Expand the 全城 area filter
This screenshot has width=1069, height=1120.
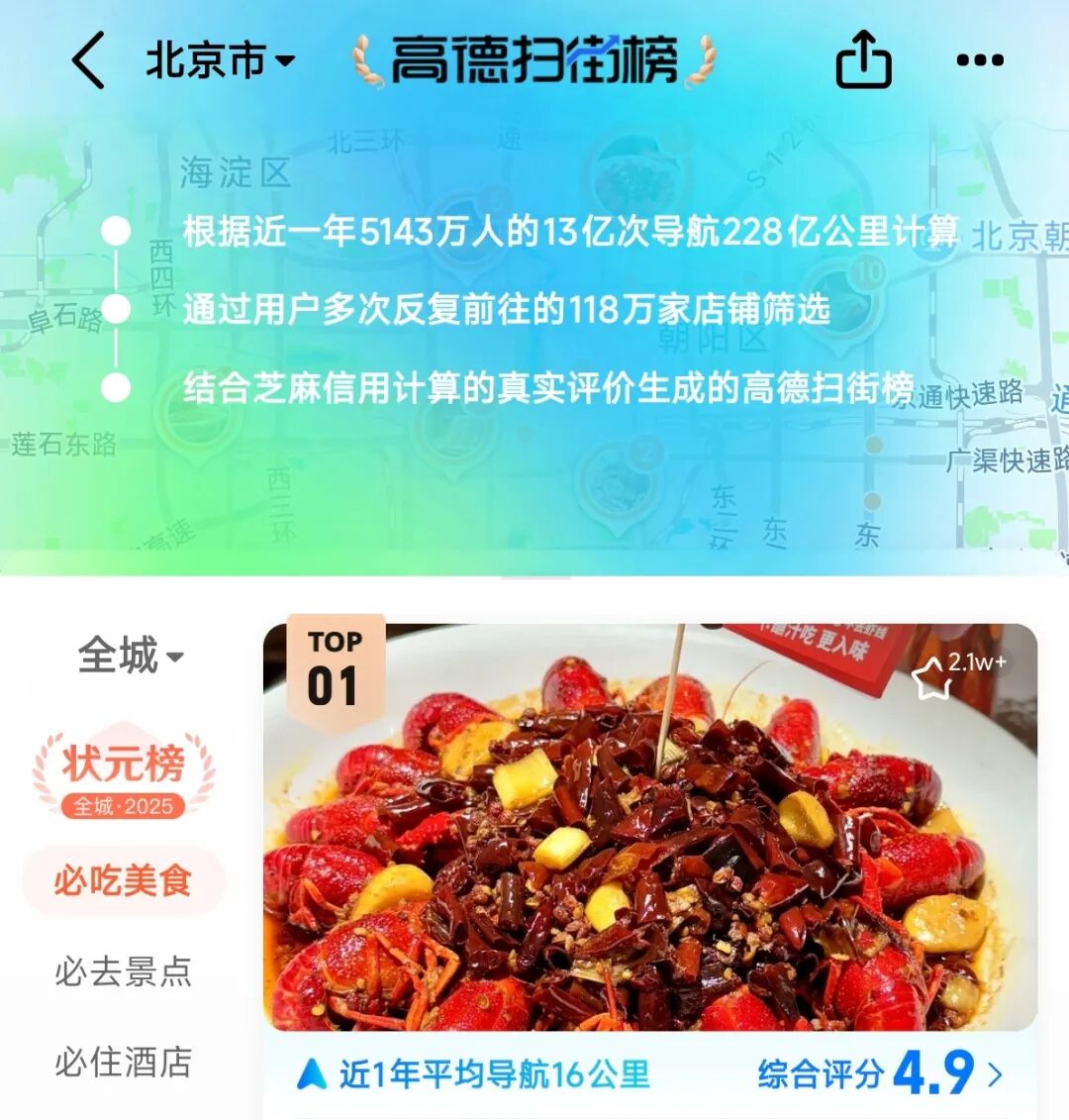pos(131,656)
